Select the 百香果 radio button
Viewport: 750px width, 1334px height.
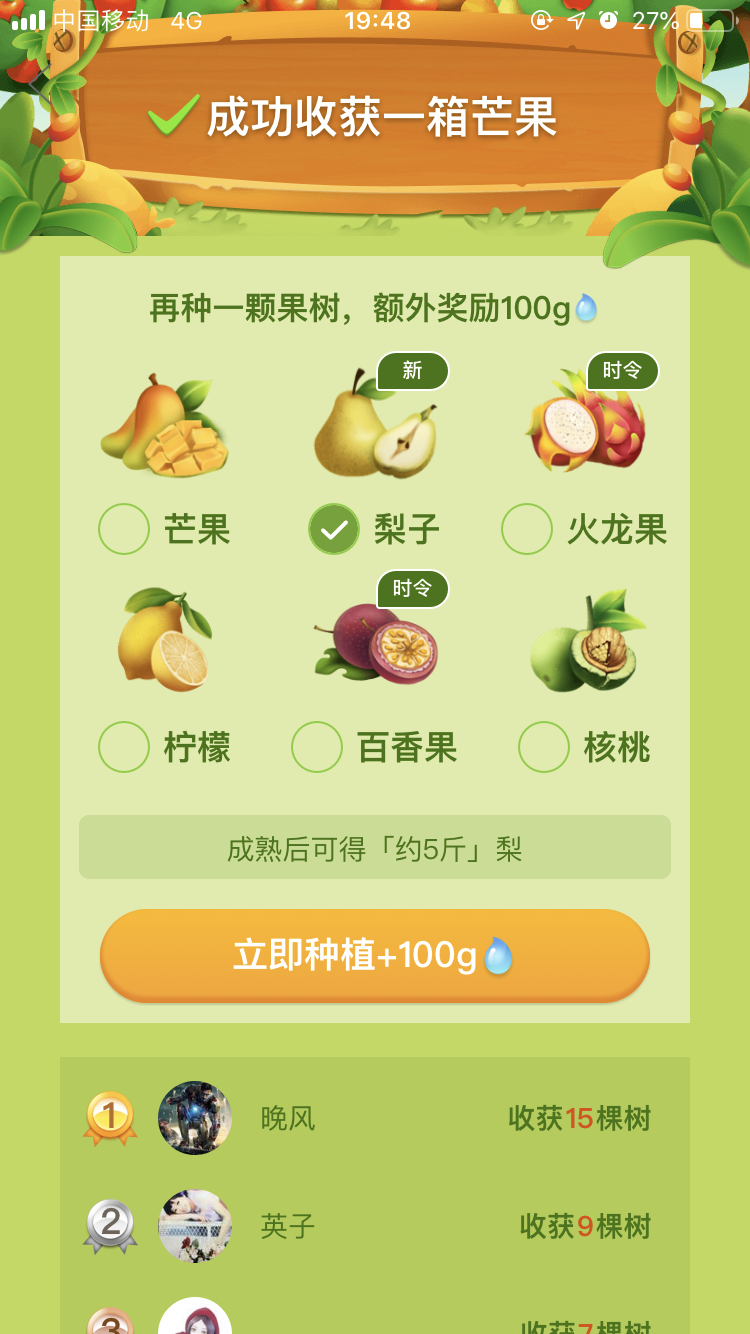tap(317, 746)
